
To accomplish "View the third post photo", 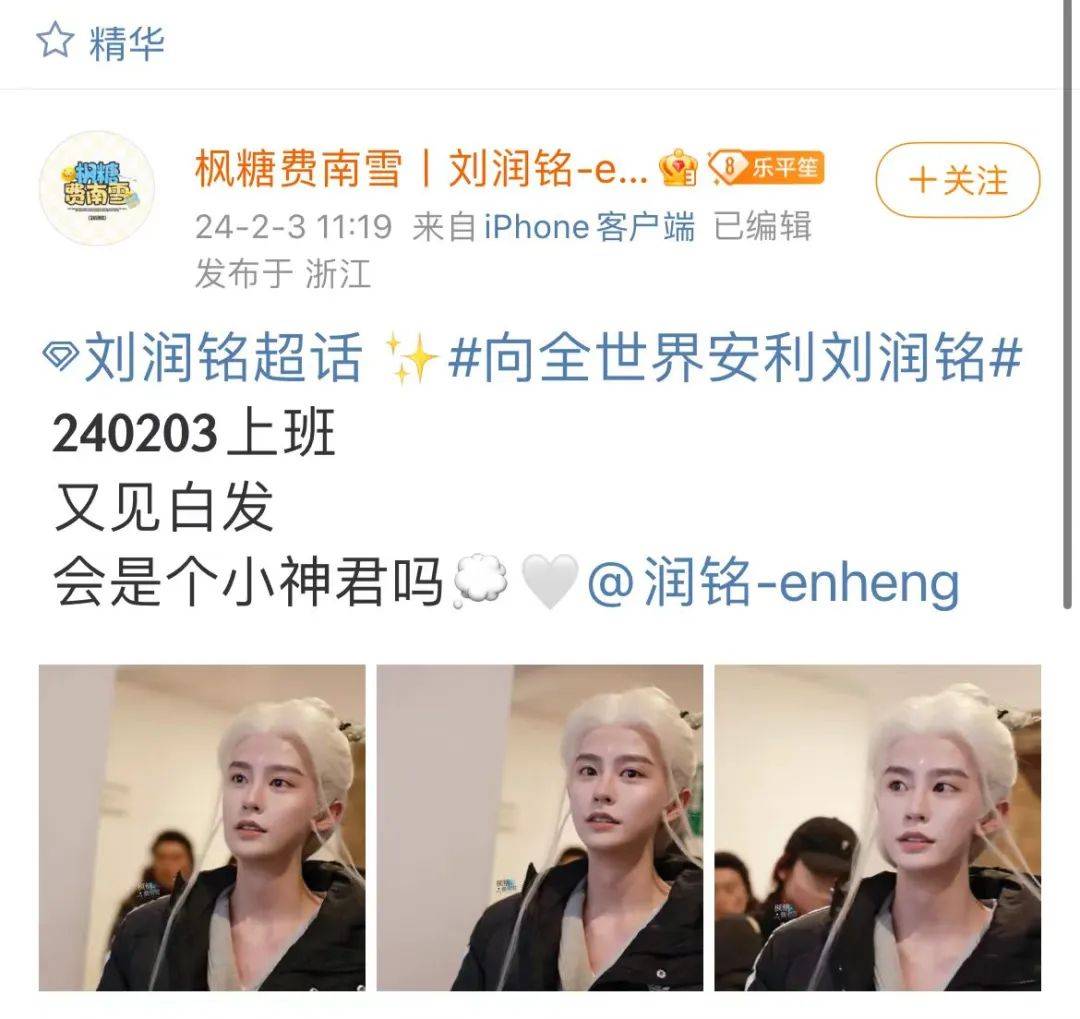I will [x=877, y=827].
